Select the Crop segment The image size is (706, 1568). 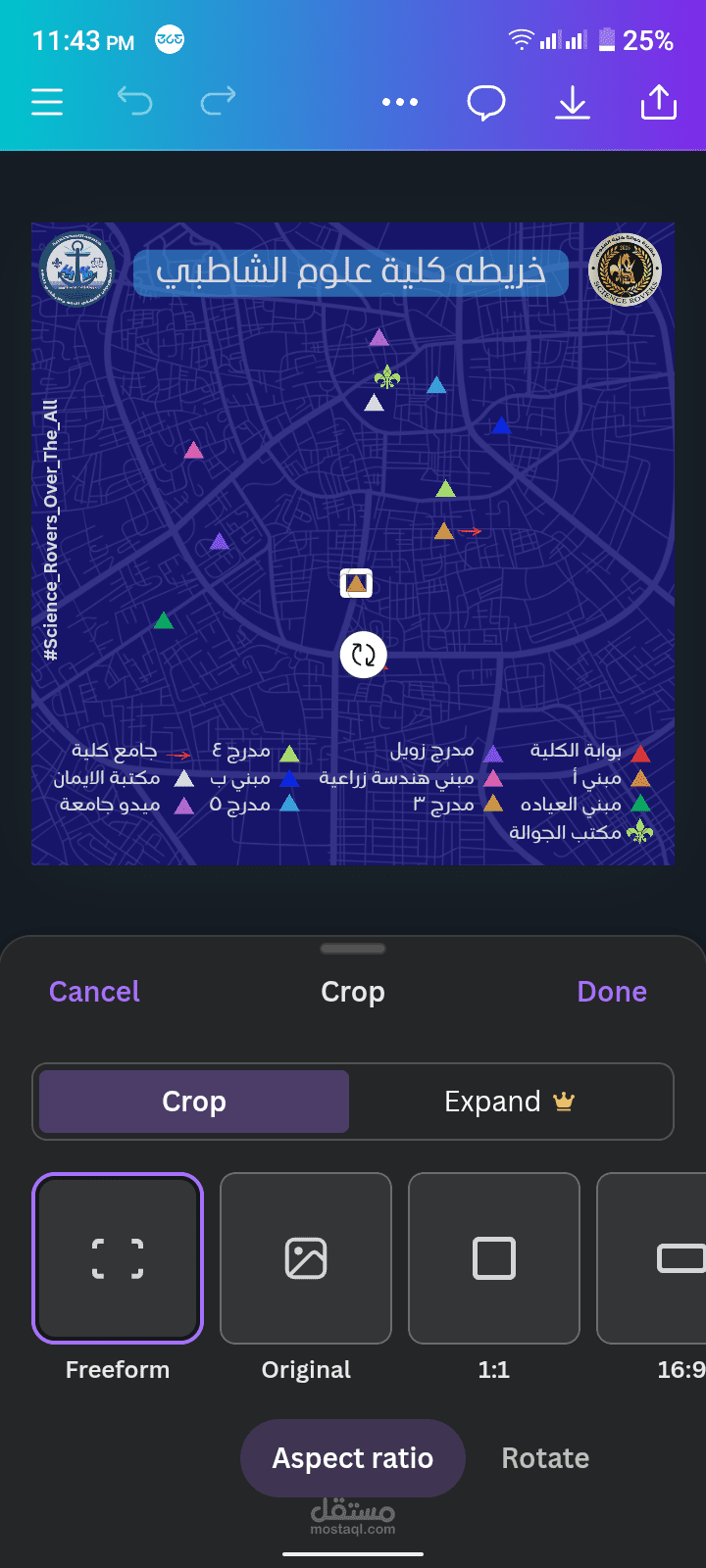click(x=194, y=1102)
